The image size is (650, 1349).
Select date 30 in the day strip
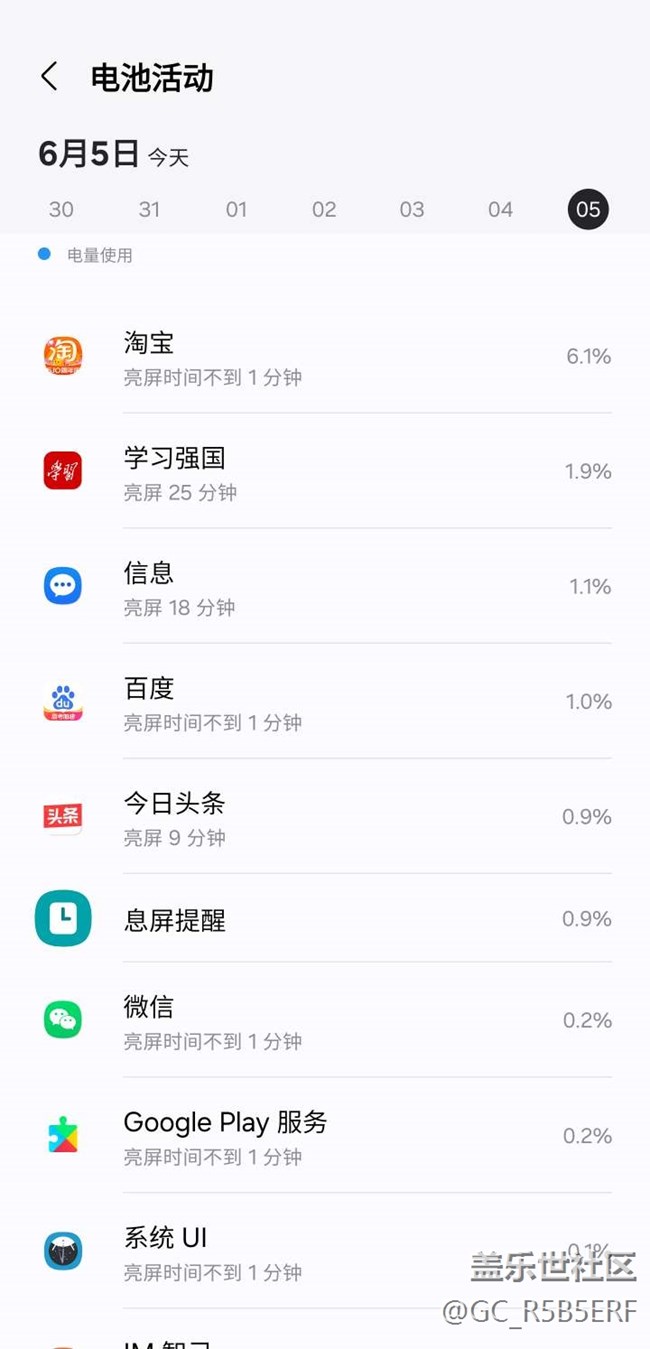click(61, 209)
